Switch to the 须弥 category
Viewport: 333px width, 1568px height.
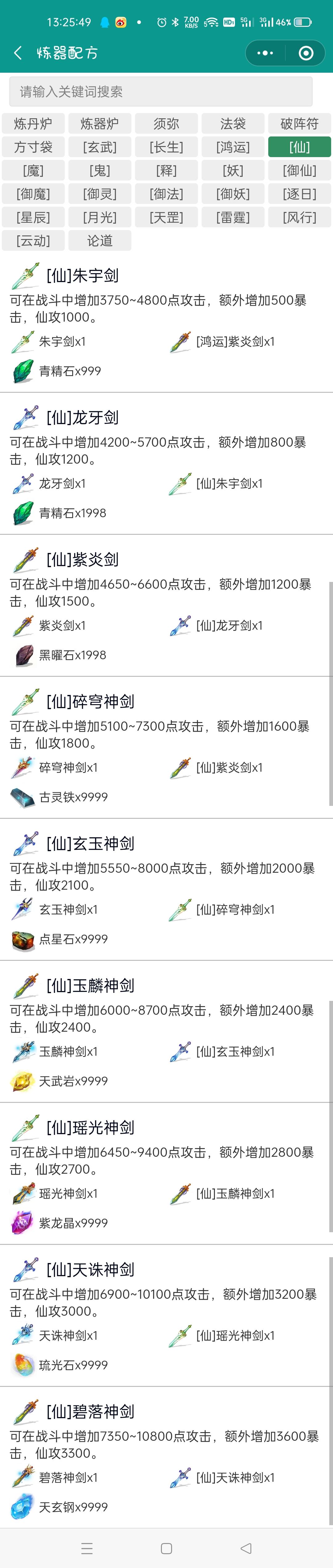pos(166,124)
